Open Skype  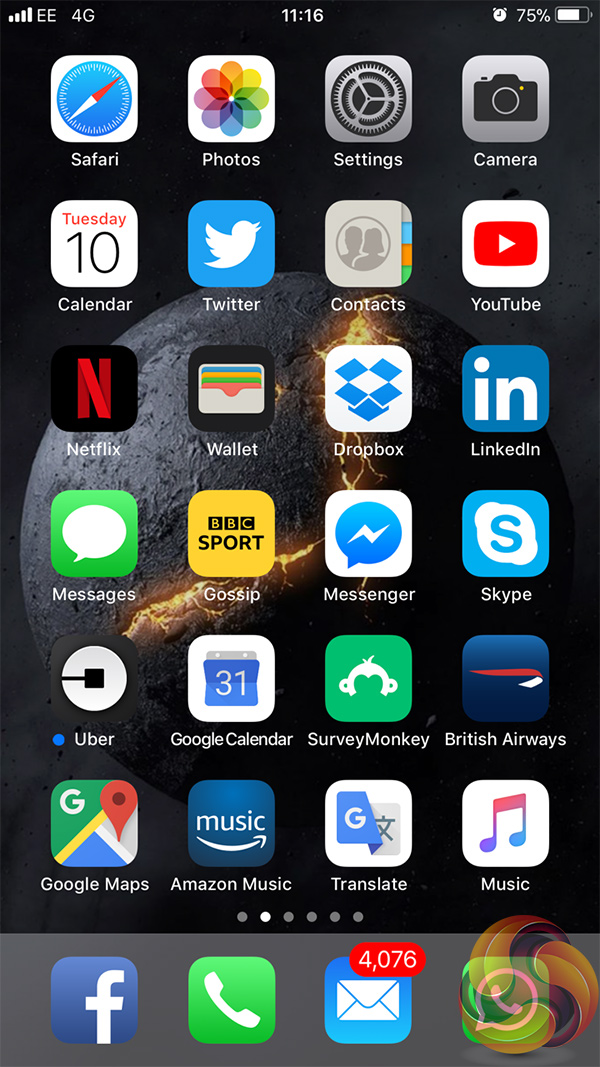[x=505, y=534]
